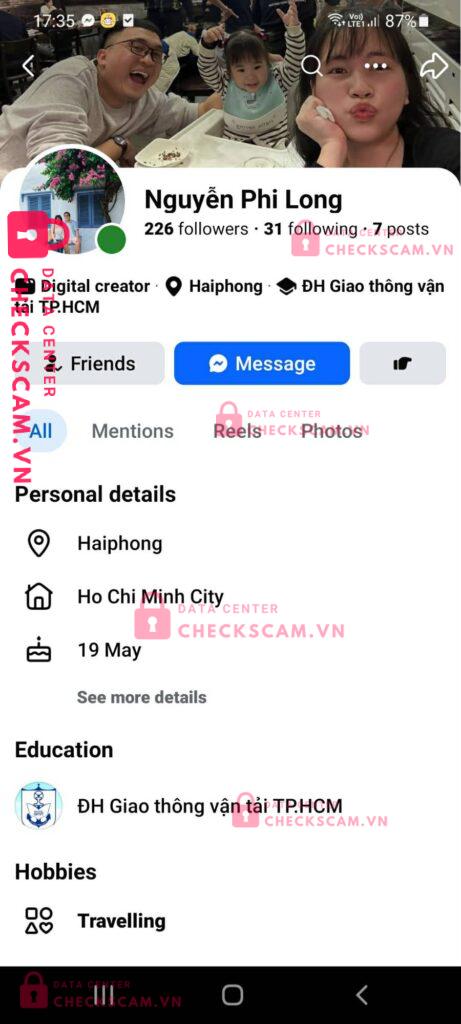This screenshot has width=461, height=1024.
Task: Switch to the Photos tab
Action: tap(332, 431)
